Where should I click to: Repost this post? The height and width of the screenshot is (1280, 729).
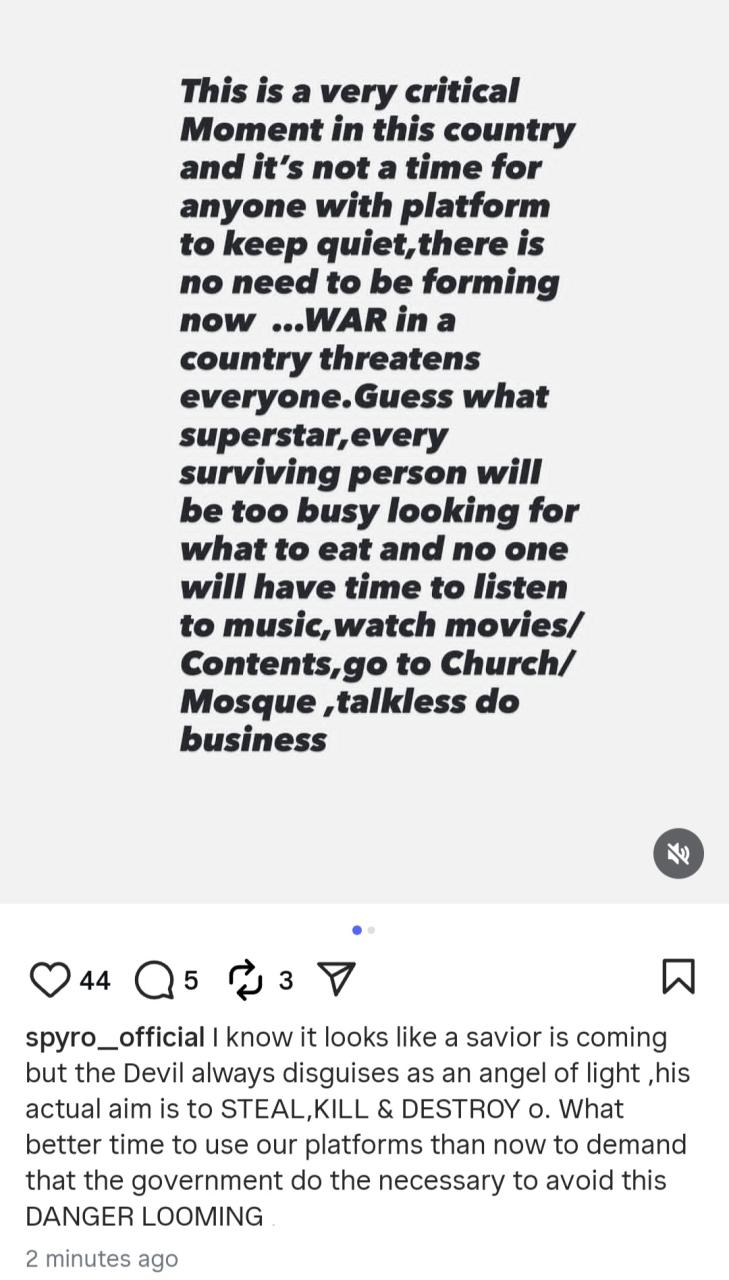245,979
